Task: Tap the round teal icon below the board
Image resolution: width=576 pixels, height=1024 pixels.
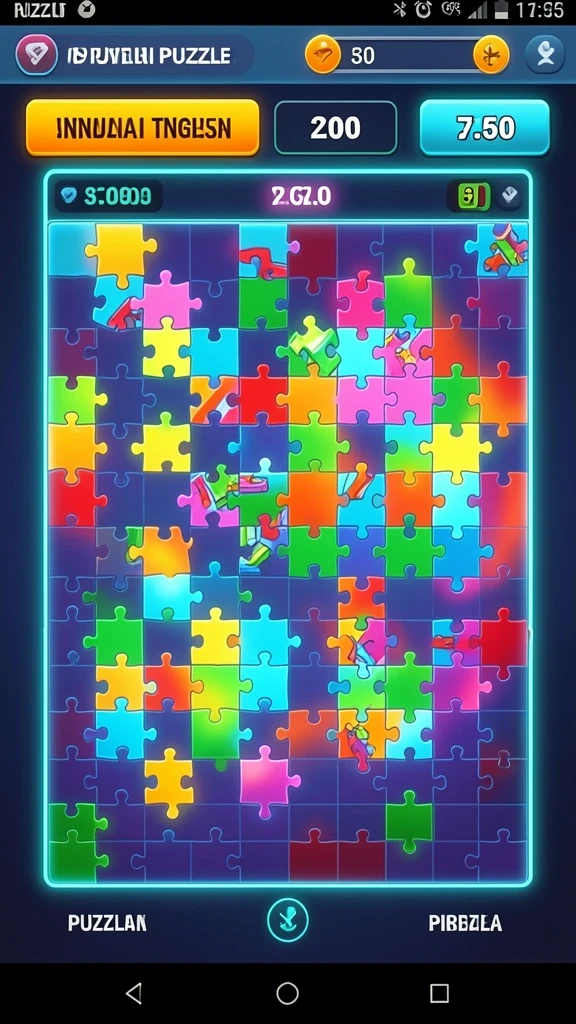Action: tap(287, 921)
